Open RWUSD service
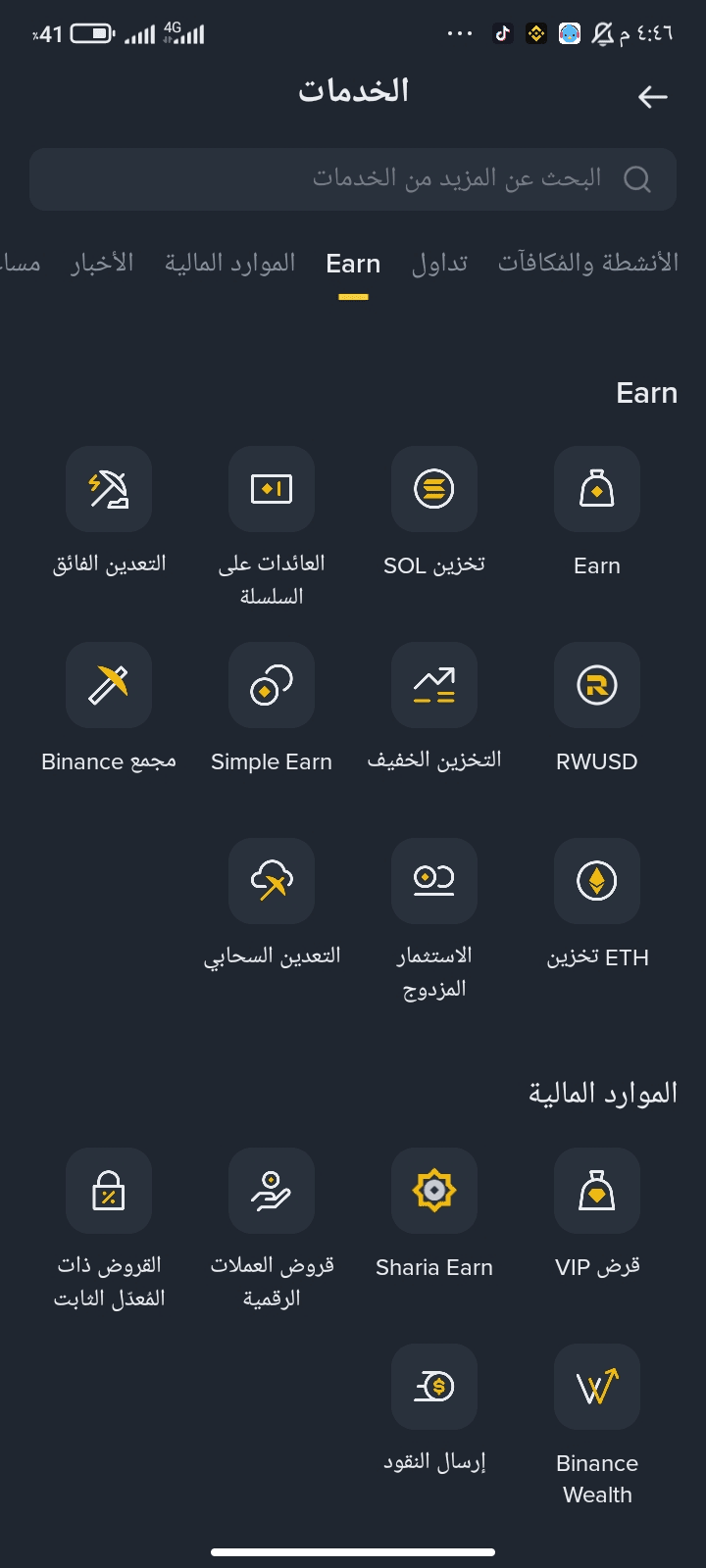The image size is (706, 1568). pos(597,685)
